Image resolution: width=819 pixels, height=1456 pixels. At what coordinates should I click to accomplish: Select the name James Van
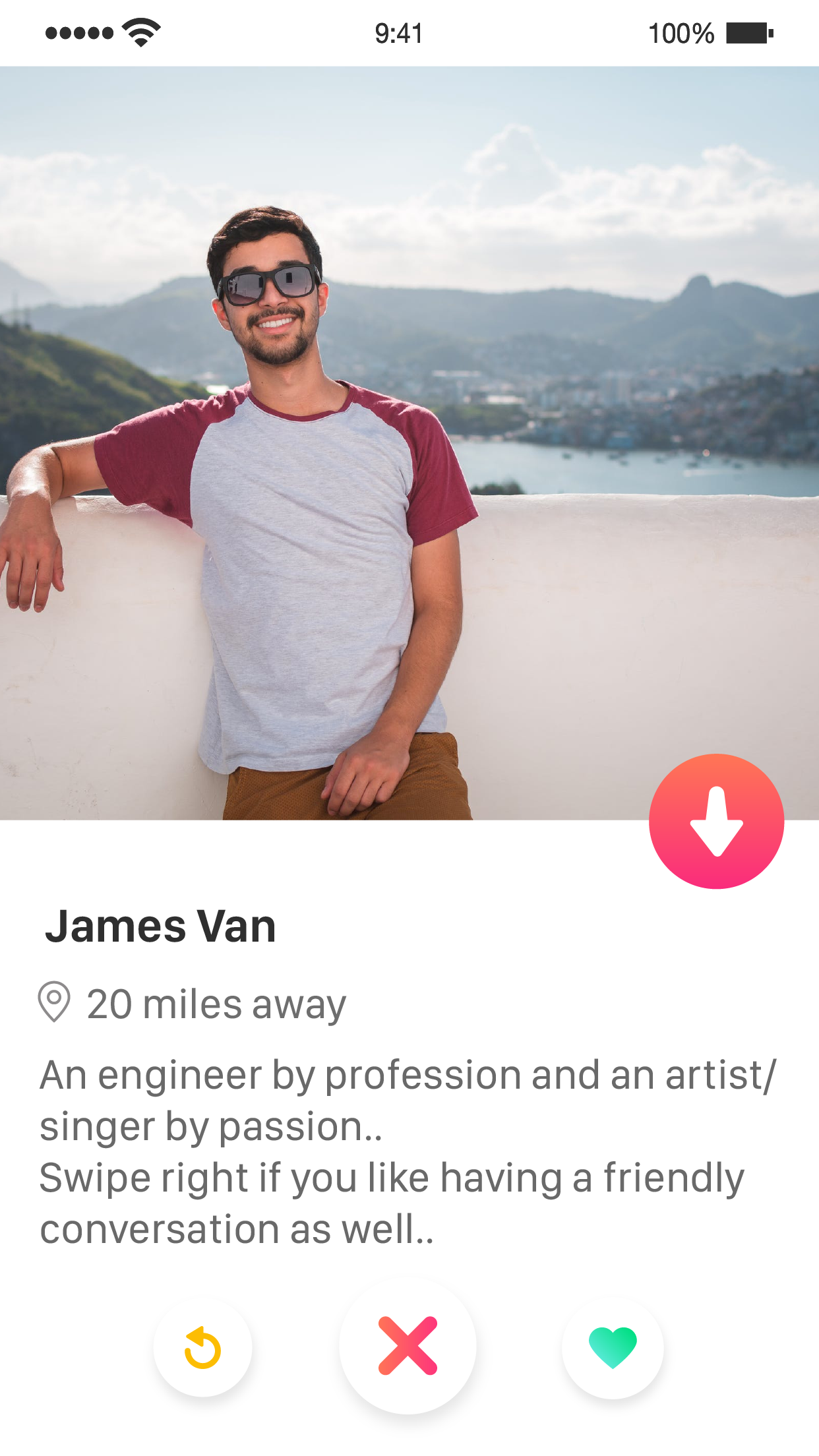point(161,925)
